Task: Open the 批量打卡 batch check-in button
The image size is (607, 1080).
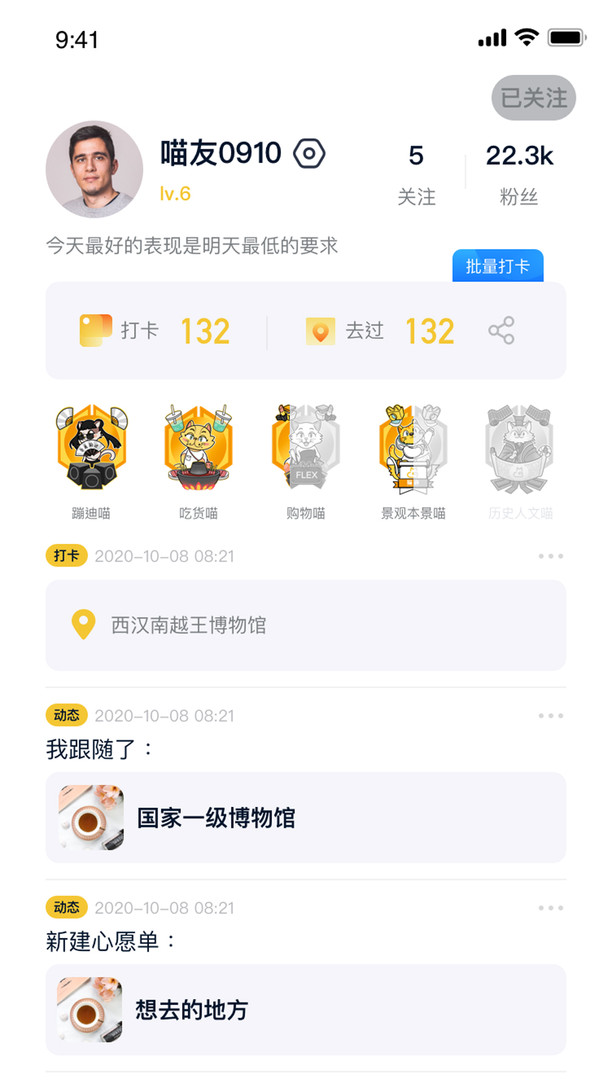Action: (x=497, y=266)
